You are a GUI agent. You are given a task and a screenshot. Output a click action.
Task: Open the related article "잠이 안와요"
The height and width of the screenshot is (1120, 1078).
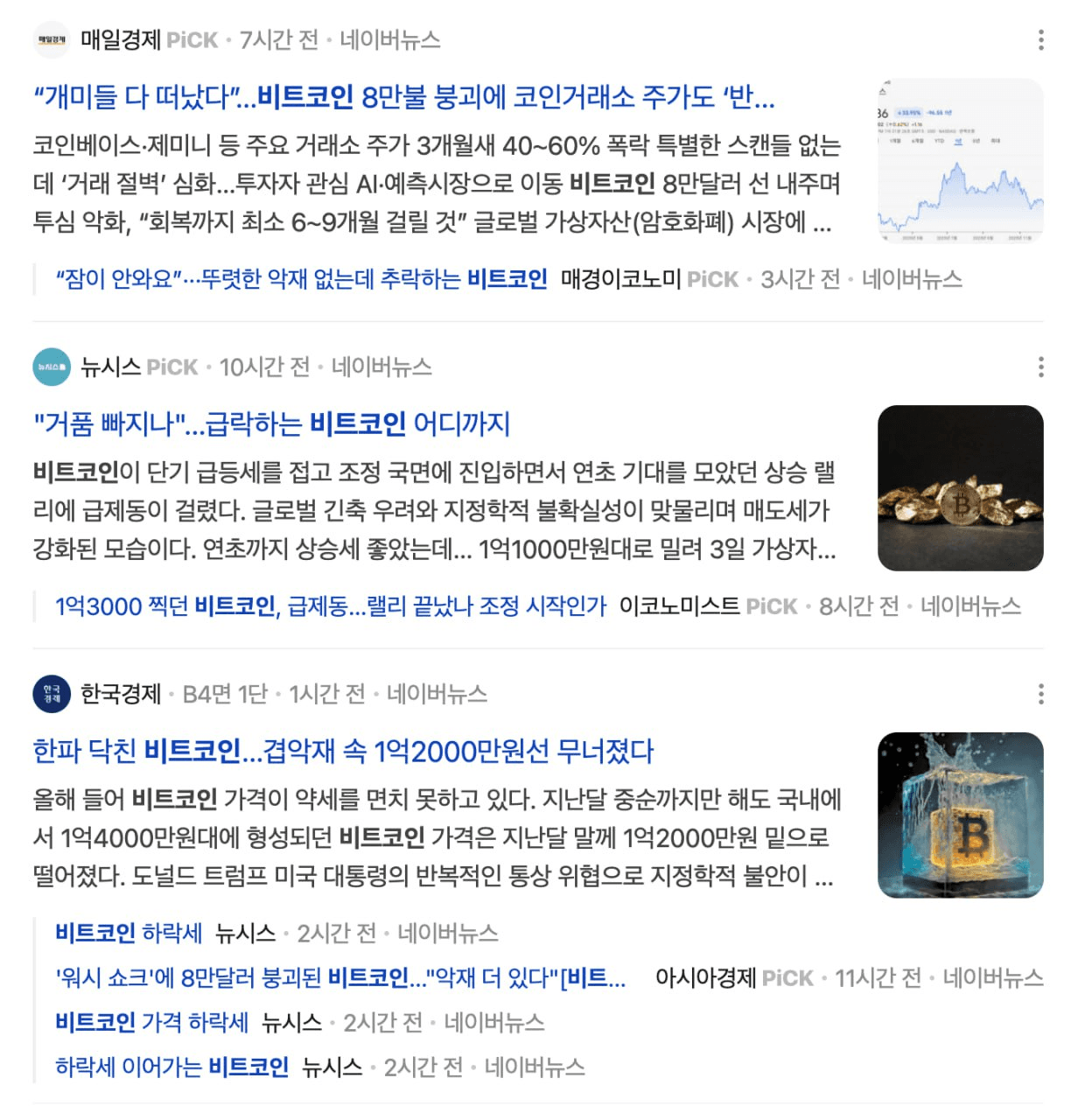coord(301,279)
